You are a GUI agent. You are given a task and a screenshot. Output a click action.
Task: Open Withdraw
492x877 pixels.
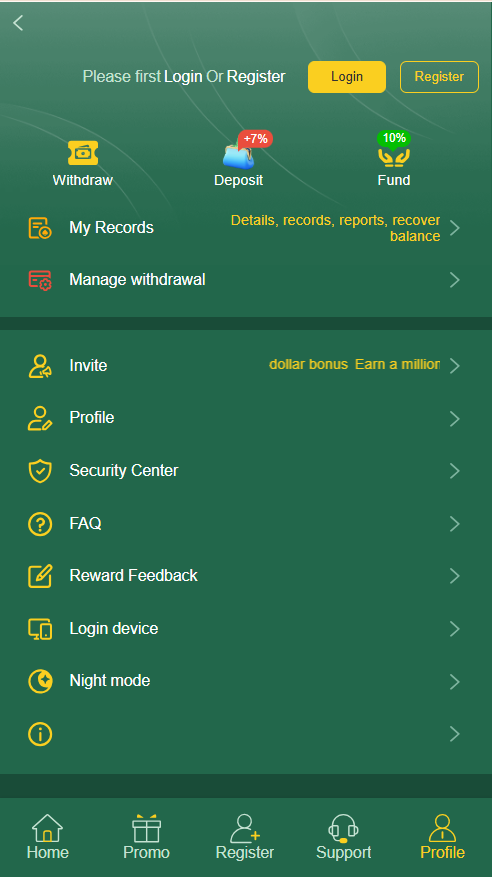[x=83, y=164]
